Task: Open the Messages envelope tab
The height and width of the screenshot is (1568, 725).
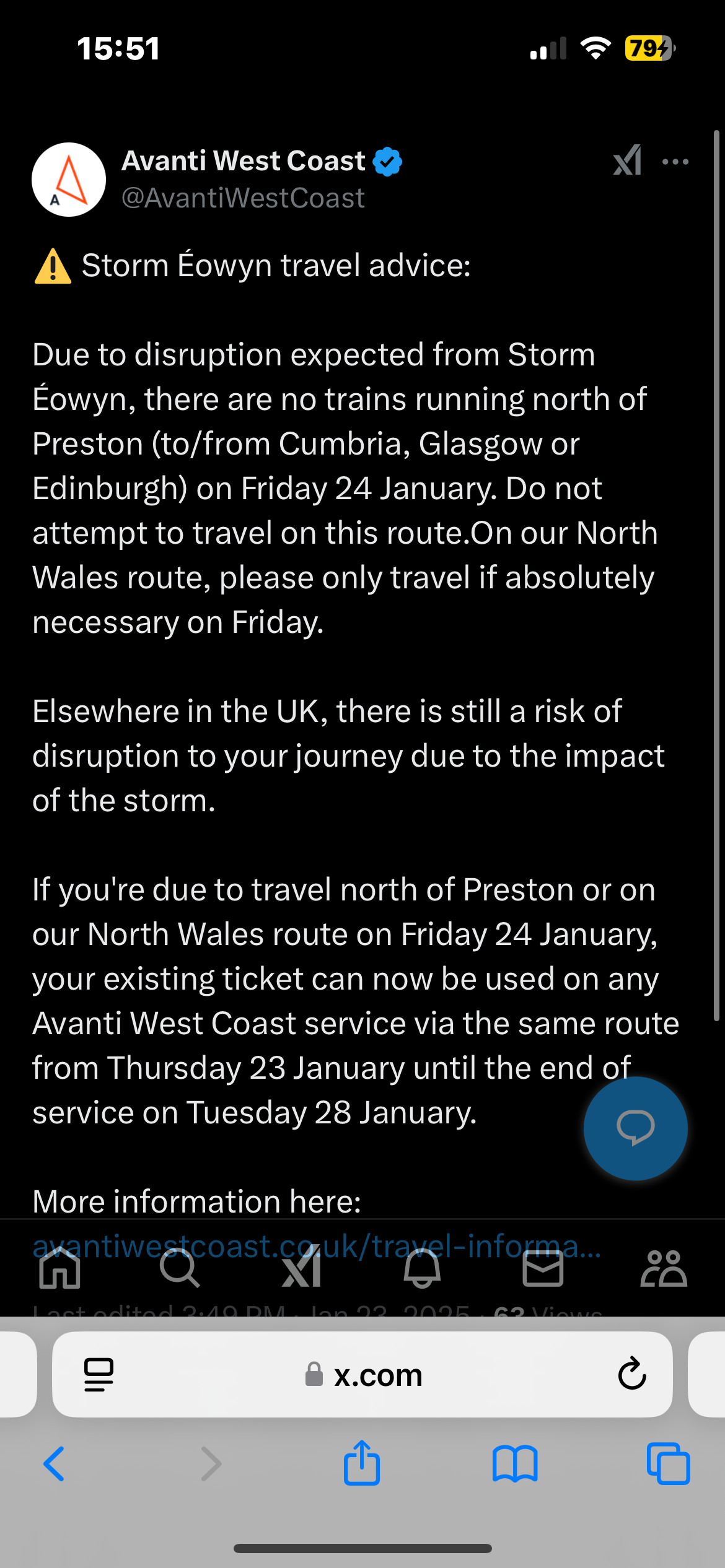Action: pos(543,1268)
